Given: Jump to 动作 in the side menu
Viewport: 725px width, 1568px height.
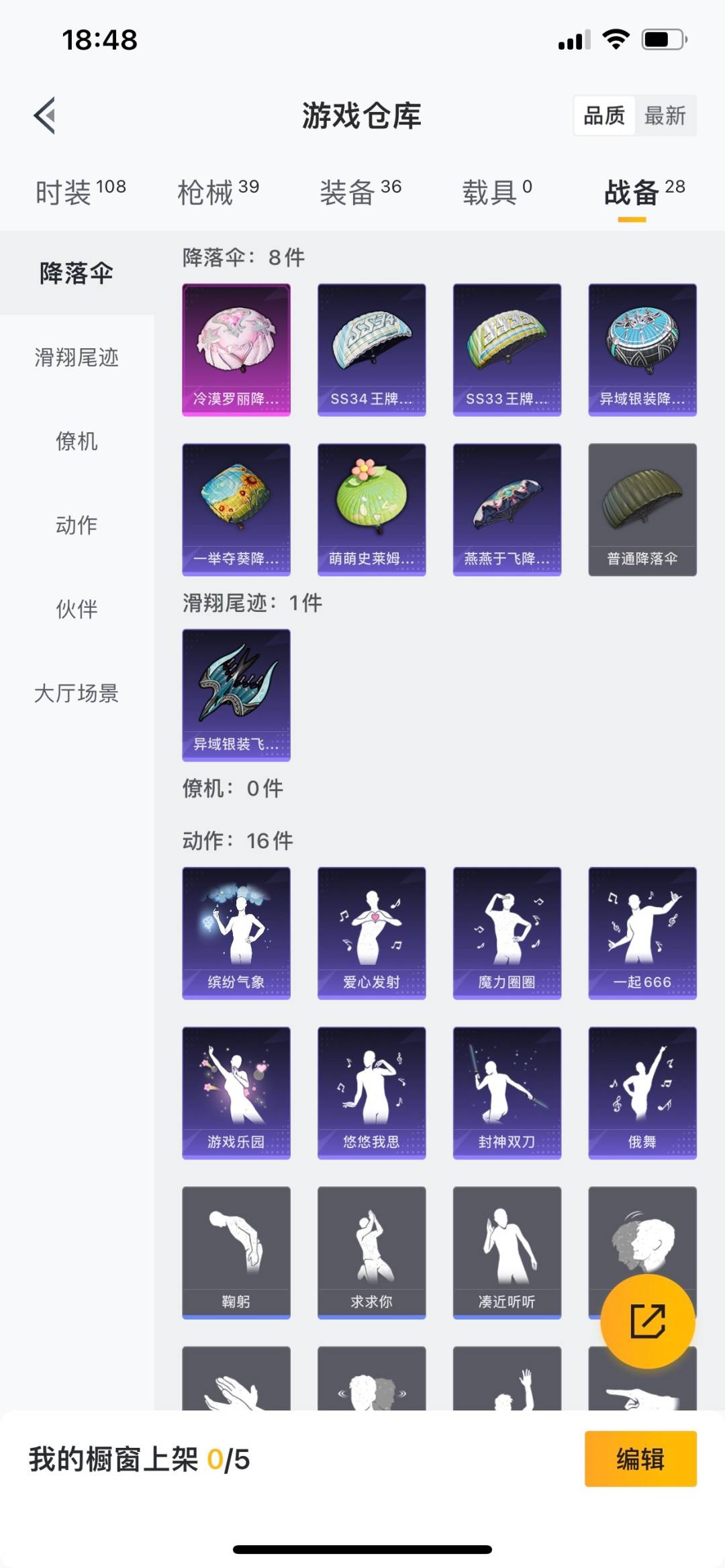Looking at the screenshot, I should click(x=77, y=525).
